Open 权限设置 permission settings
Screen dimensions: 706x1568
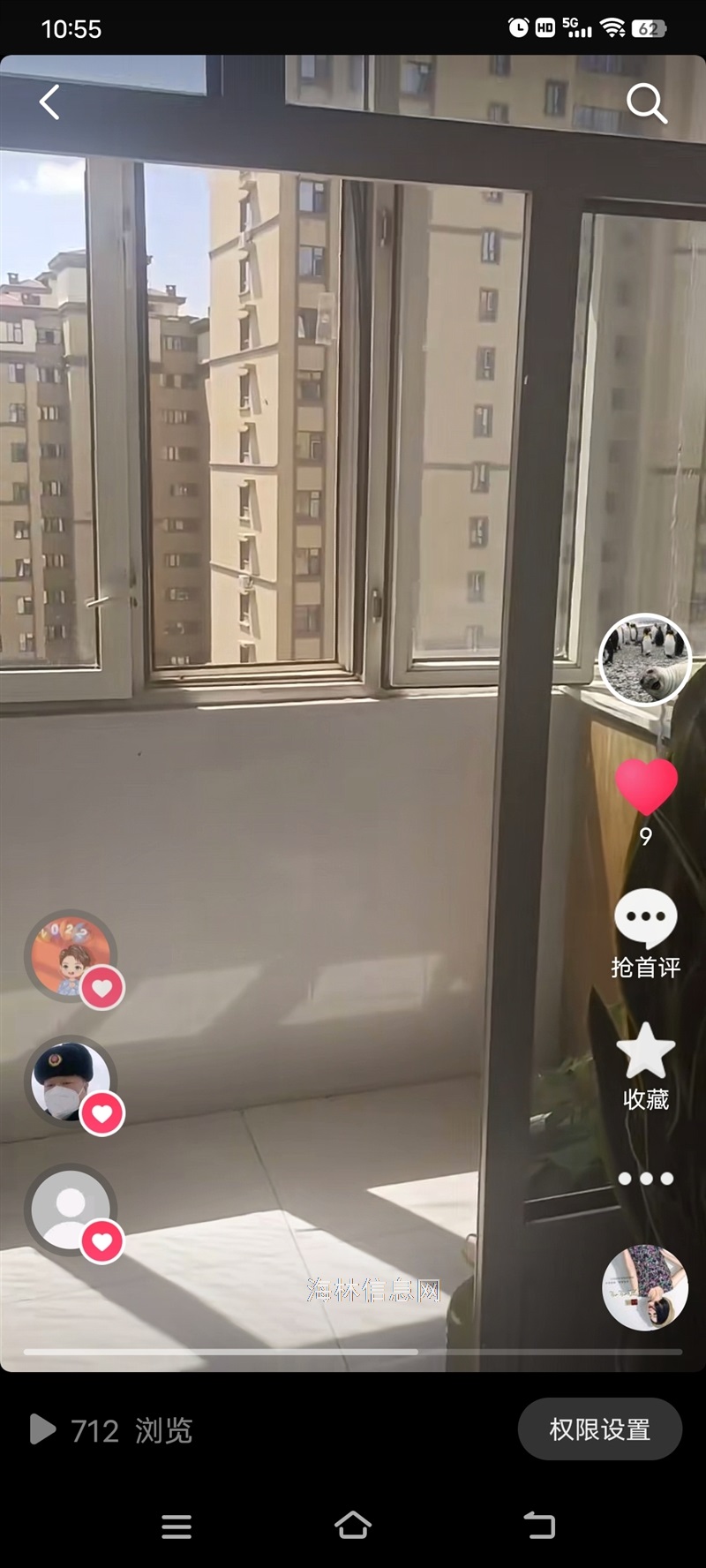coord(600,1429)
